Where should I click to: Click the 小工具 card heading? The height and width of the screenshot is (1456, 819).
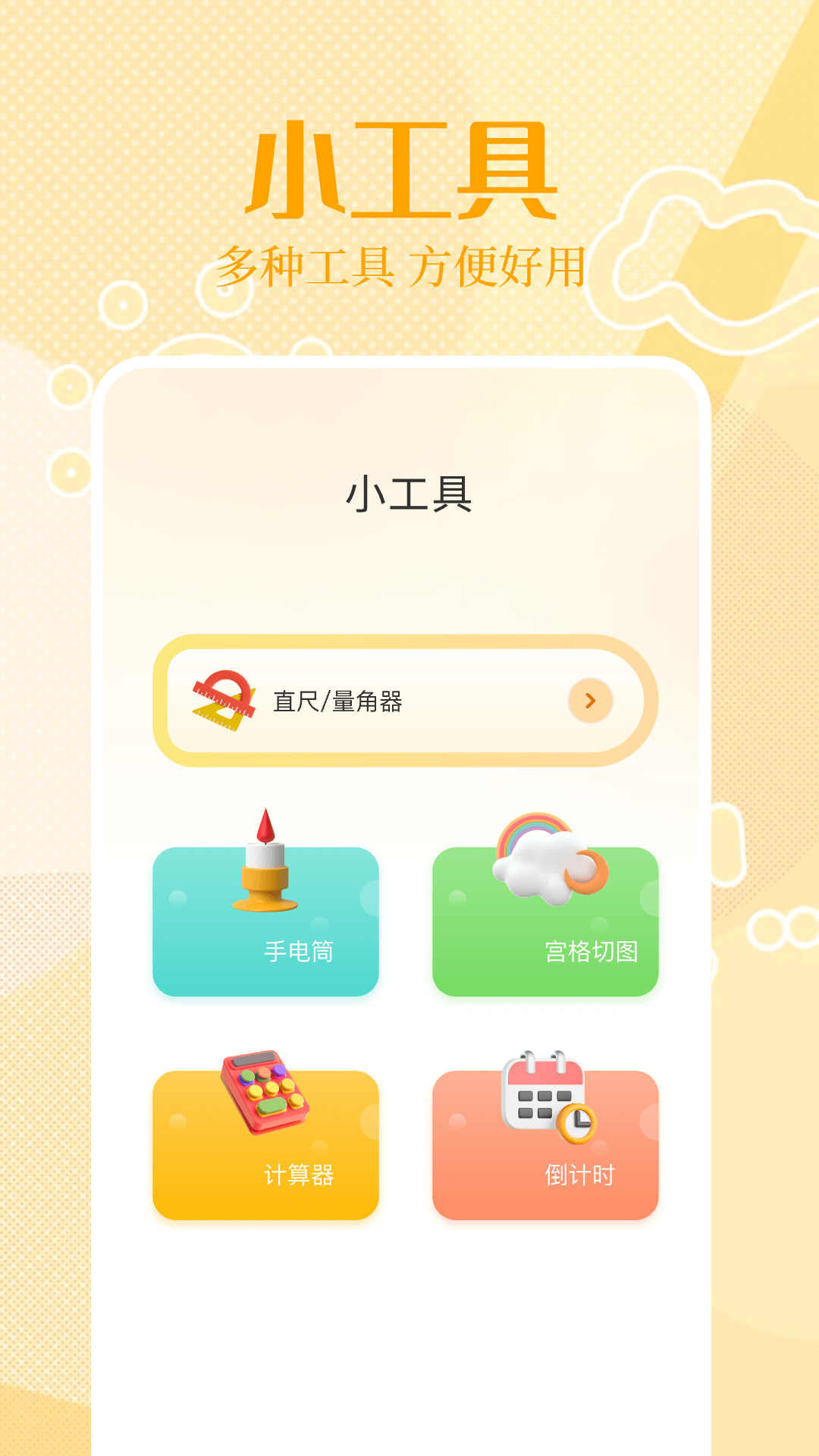(409, 493)
